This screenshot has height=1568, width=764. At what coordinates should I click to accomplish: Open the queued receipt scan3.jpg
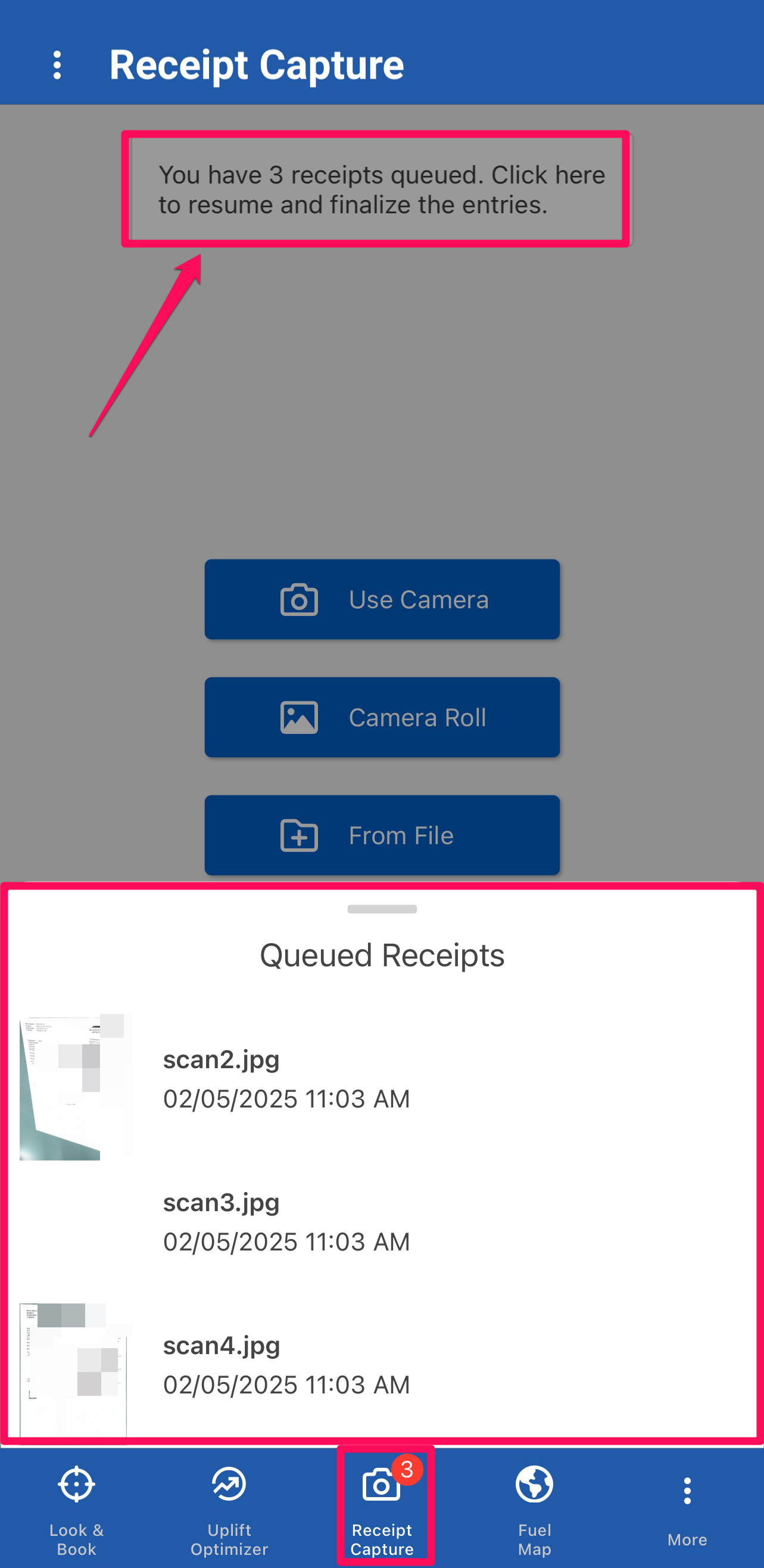286,1222
